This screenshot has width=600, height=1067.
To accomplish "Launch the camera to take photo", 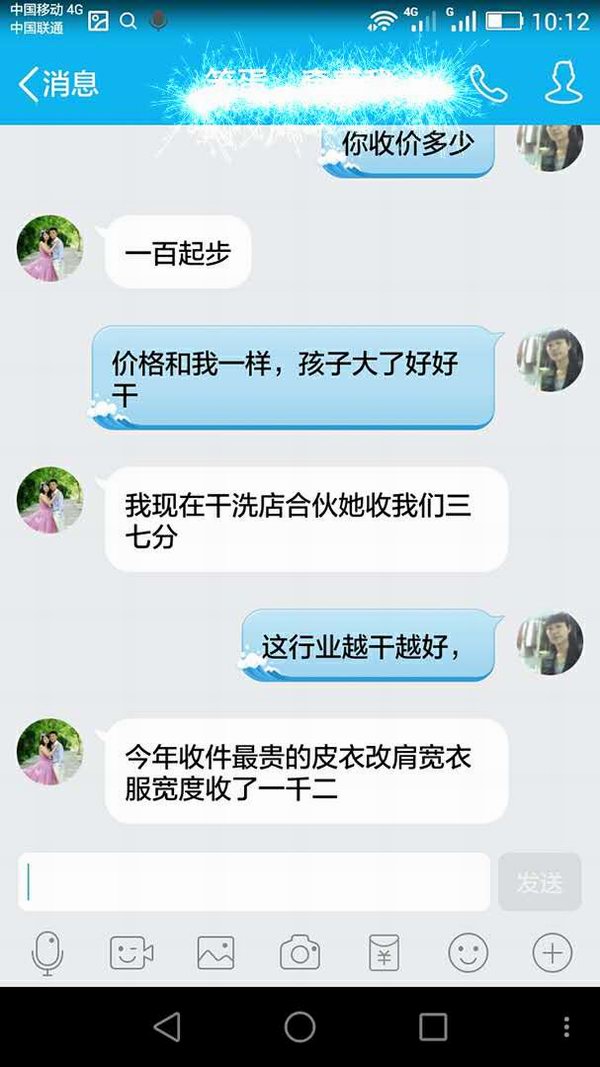I will [x=299, y=953].
